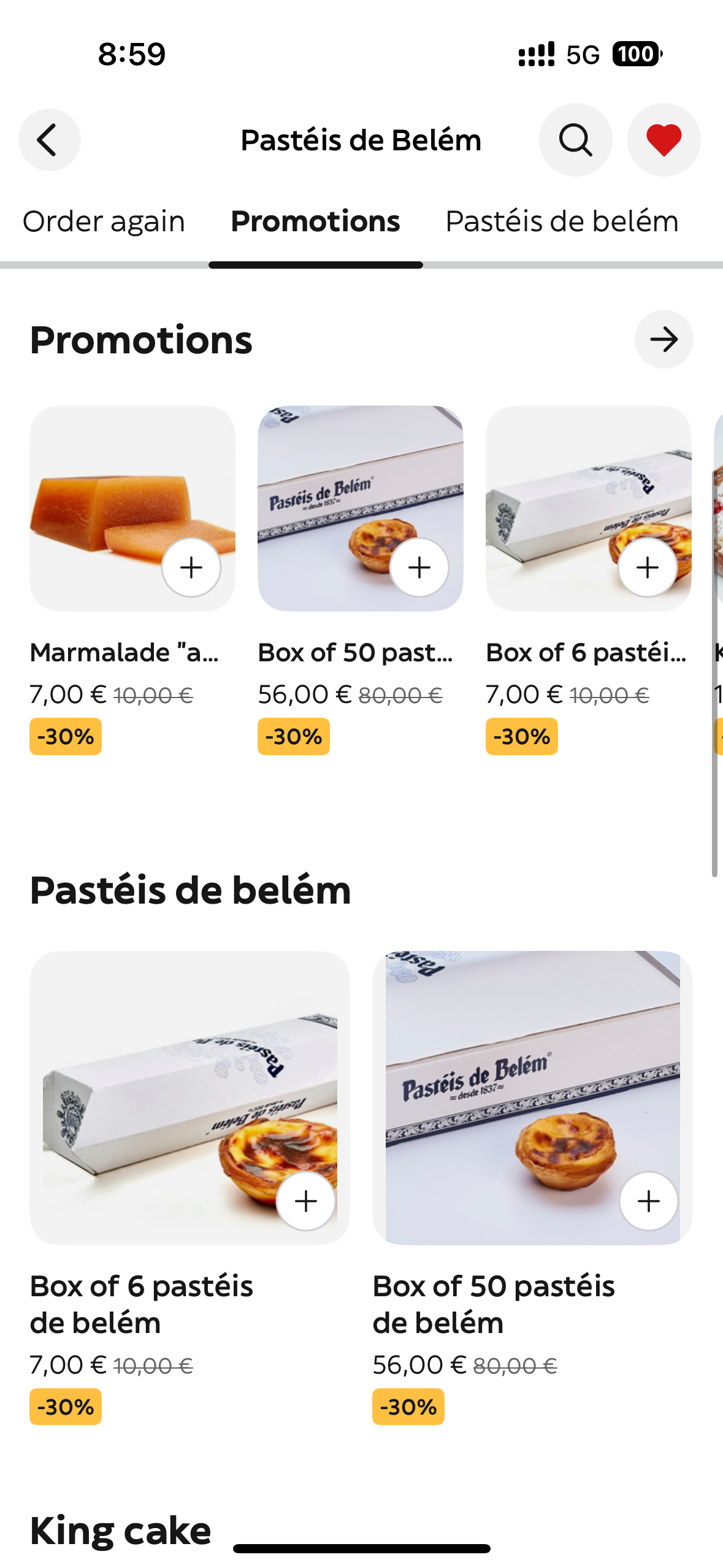723x1568 pixels.
Task: Switch to the Order again tab
Action: click(x=104, y=221)
